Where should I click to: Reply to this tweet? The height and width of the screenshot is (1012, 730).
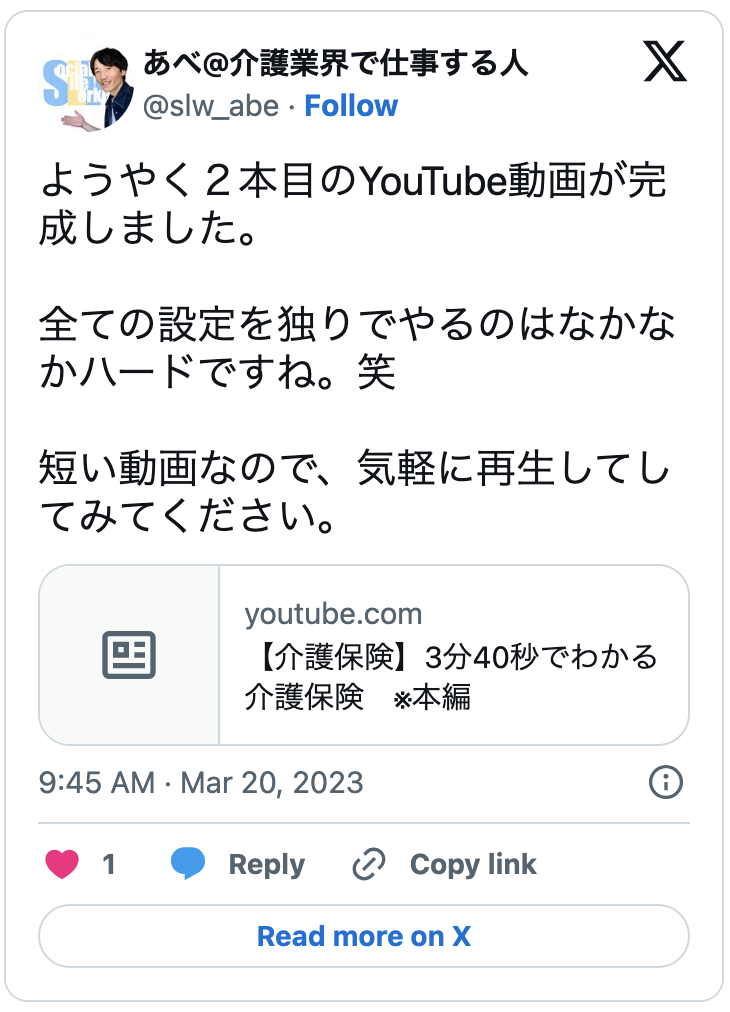(238, 864)
